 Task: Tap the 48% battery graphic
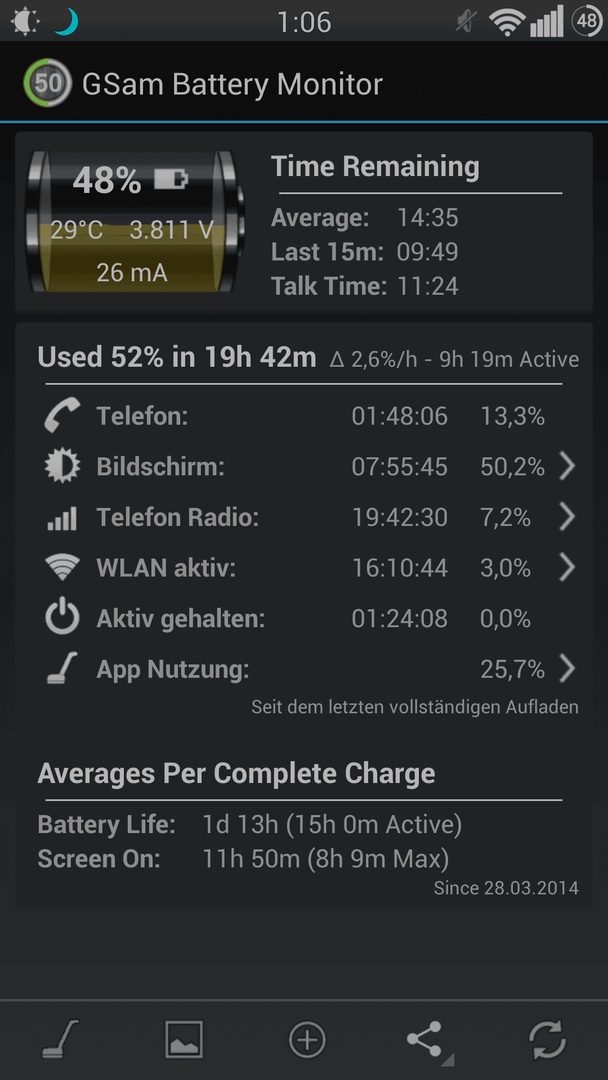136,220
